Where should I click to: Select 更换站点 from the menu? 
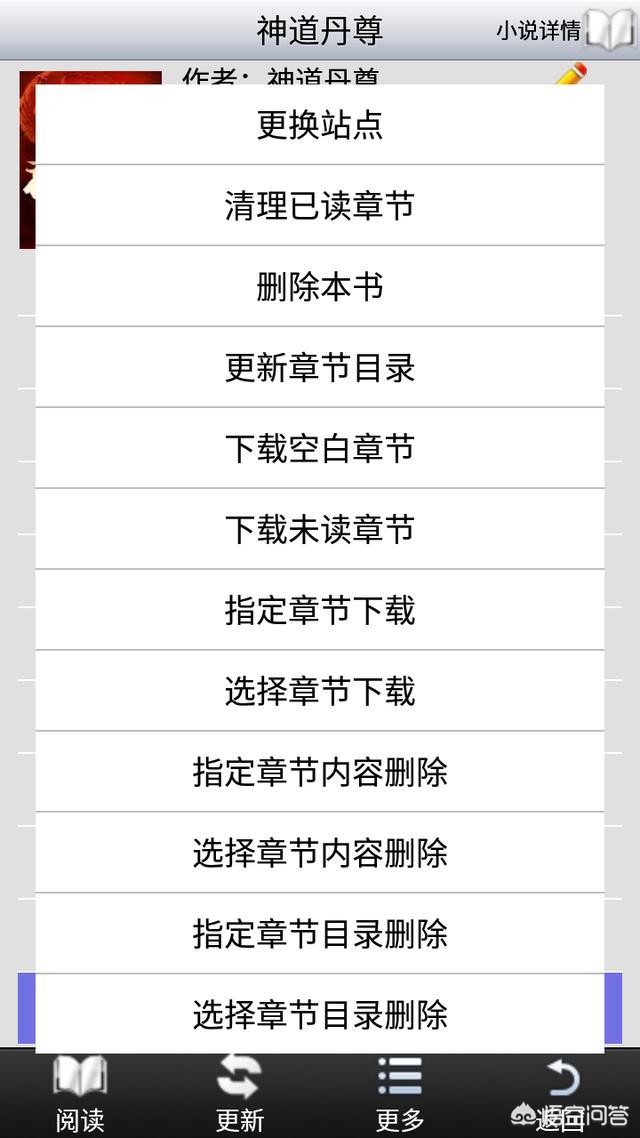(320, 125)
